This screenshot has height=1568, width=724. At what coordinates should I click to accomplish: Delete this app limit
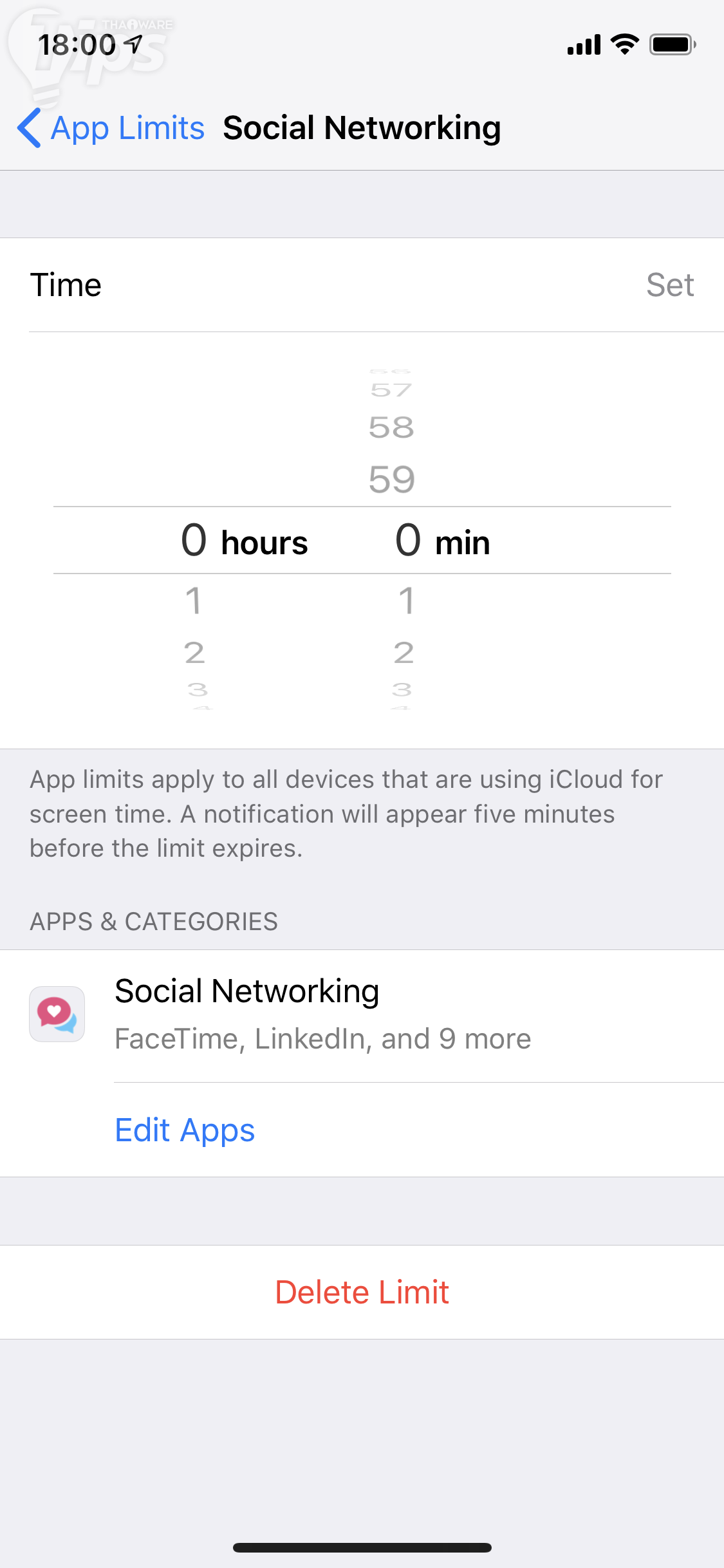(362, 1293)
